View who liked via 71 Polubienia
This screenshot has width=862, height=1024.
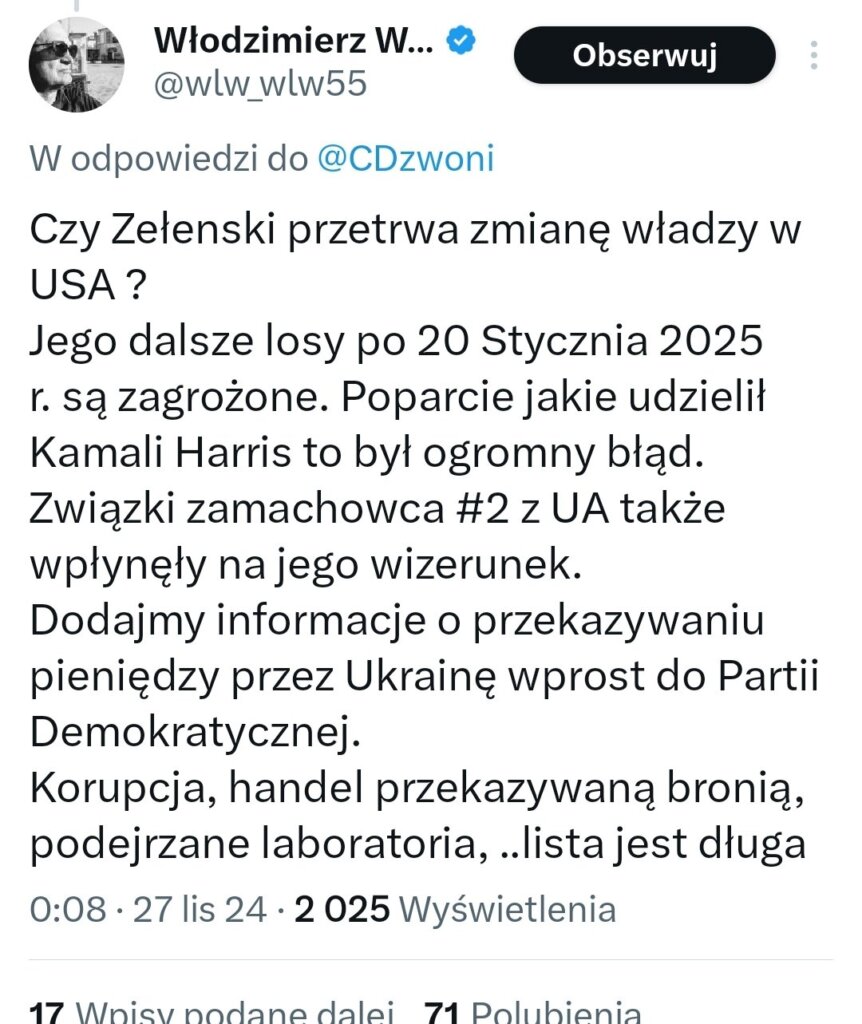tap(531, 1010)
